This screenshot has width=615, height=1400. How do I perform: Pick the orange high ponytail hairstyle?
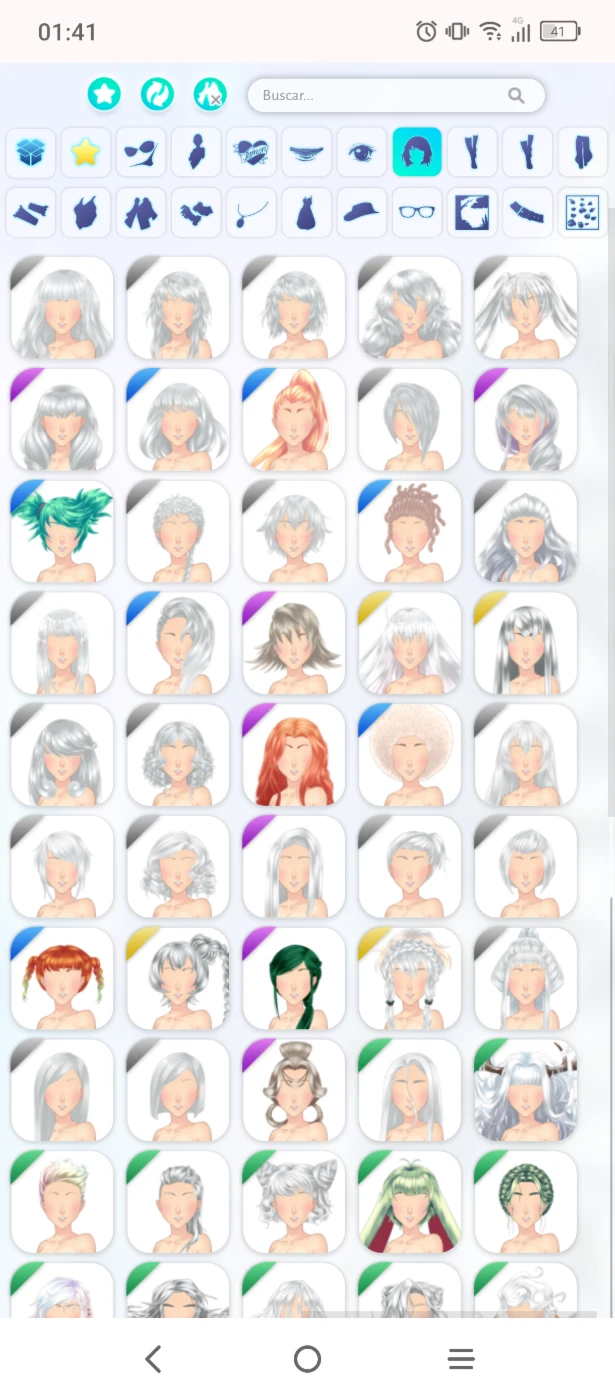pos(294,419)
